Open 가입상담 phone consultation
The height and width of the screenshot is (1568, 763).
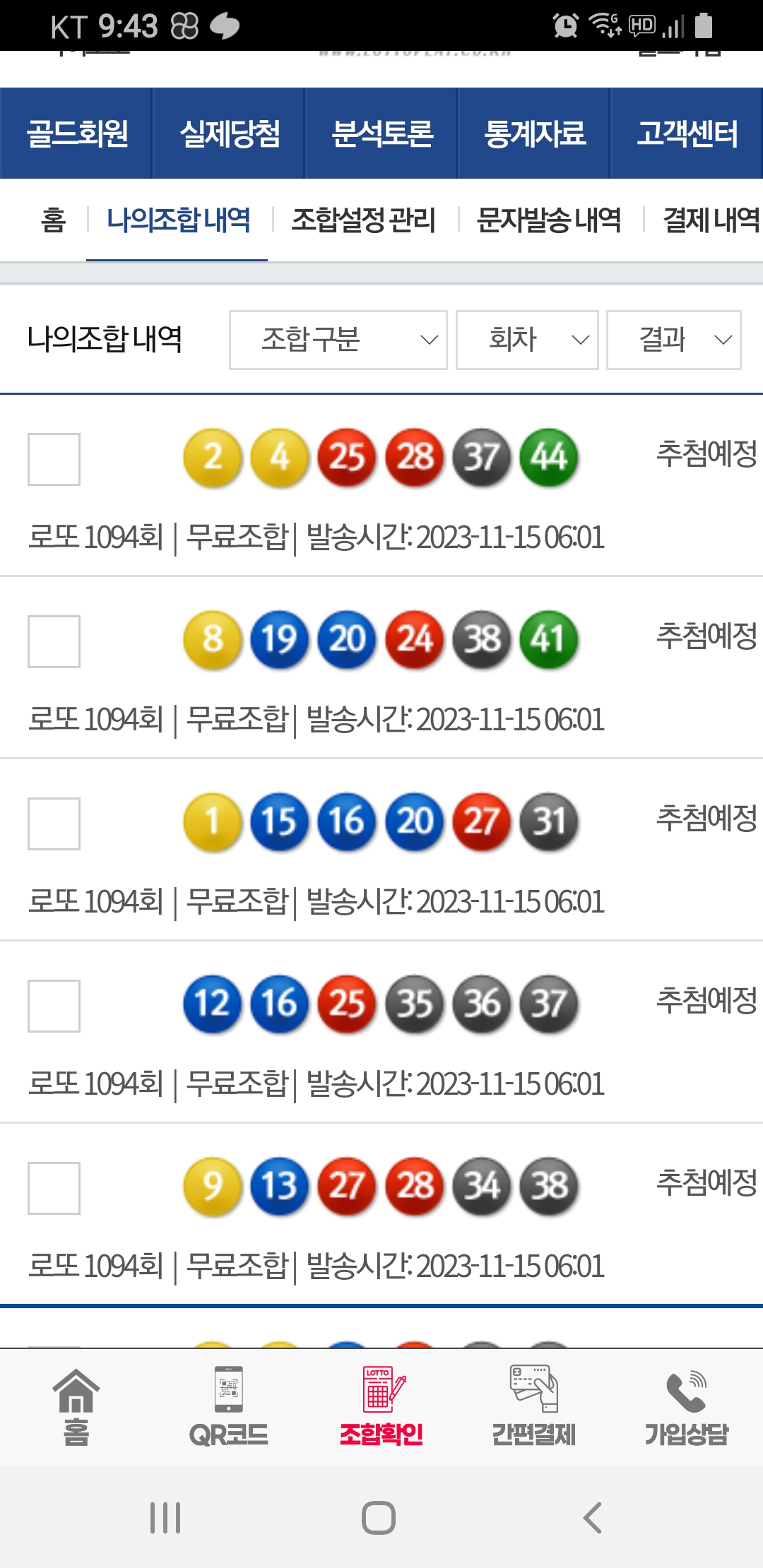pyautogui.click(x=686, y=1407)
